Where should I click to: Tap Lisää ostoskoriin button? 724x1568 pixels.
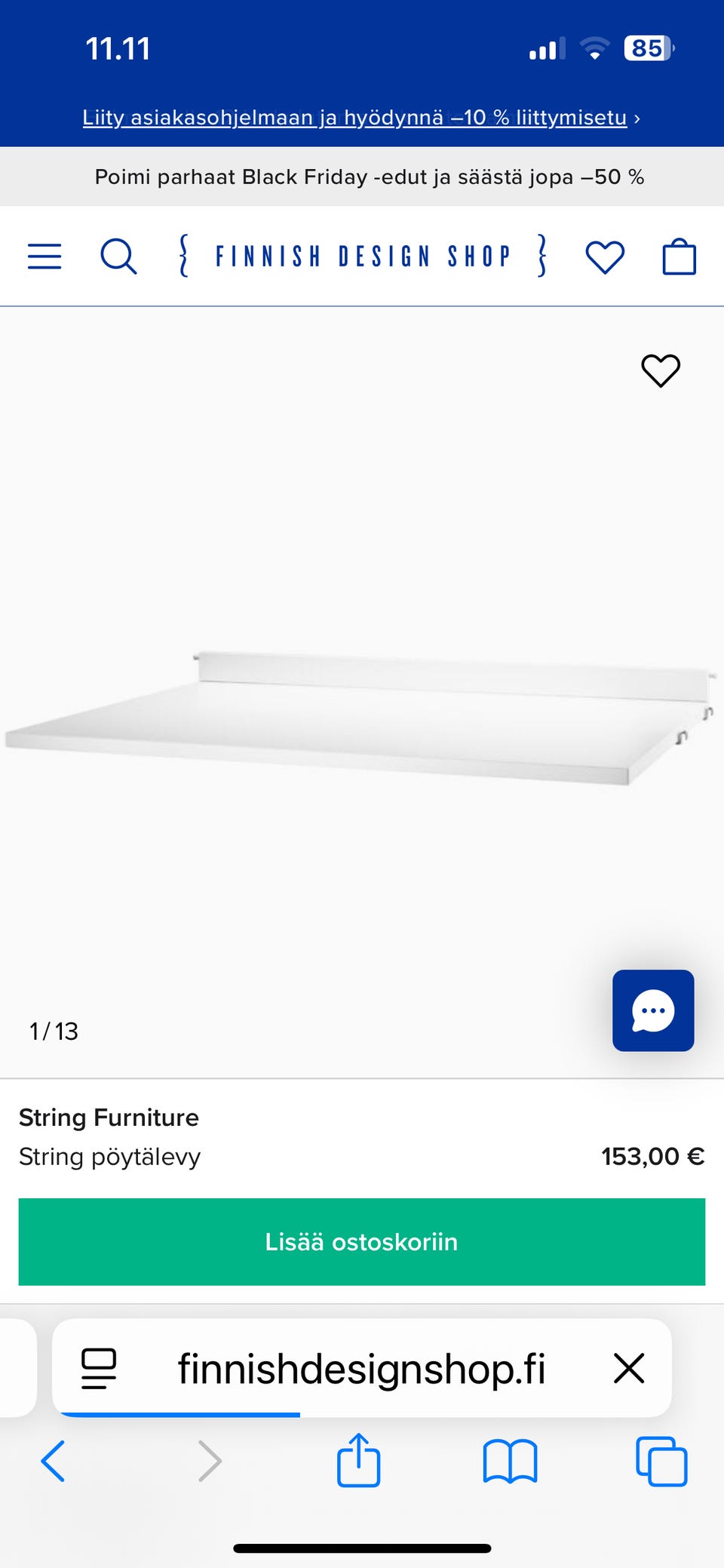tap(362, 1242)
